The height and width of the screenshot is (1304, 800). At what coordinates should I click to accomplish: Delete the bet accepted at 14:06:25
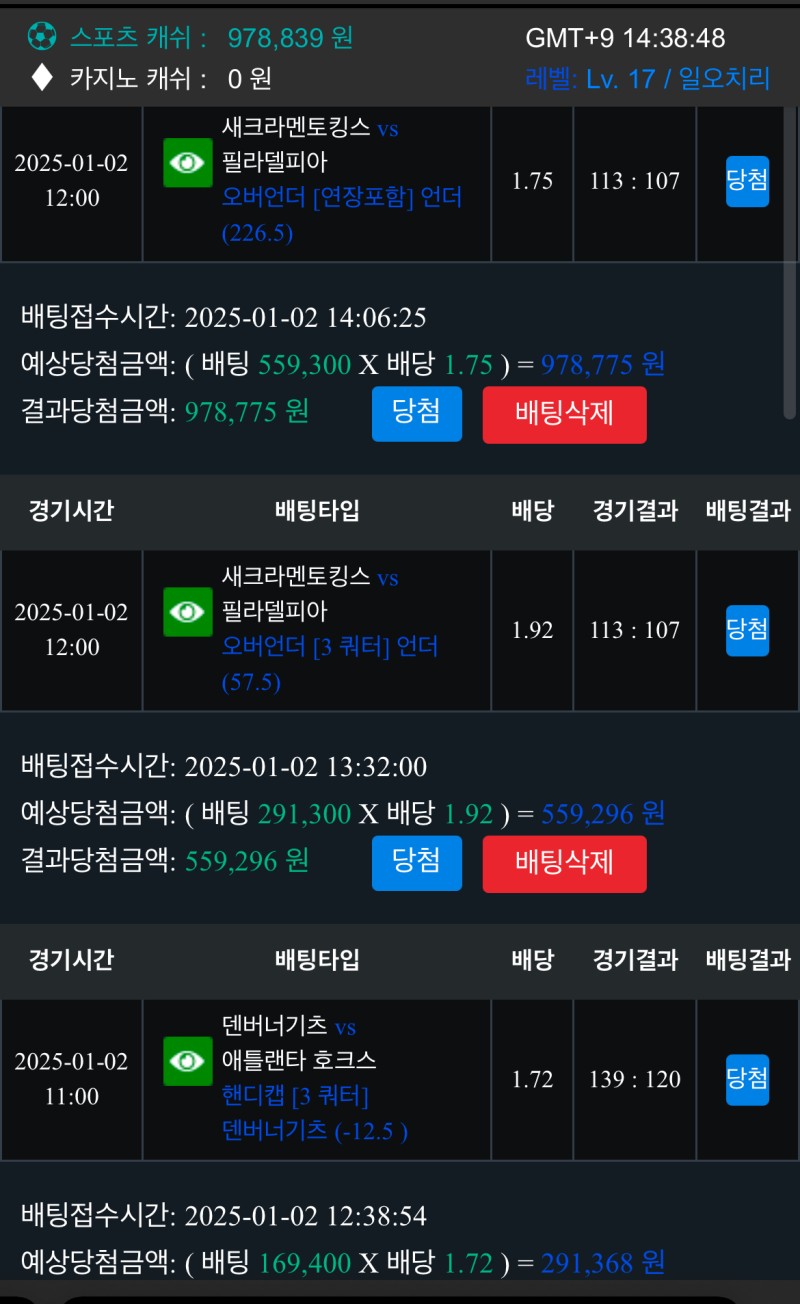(564, 414)
